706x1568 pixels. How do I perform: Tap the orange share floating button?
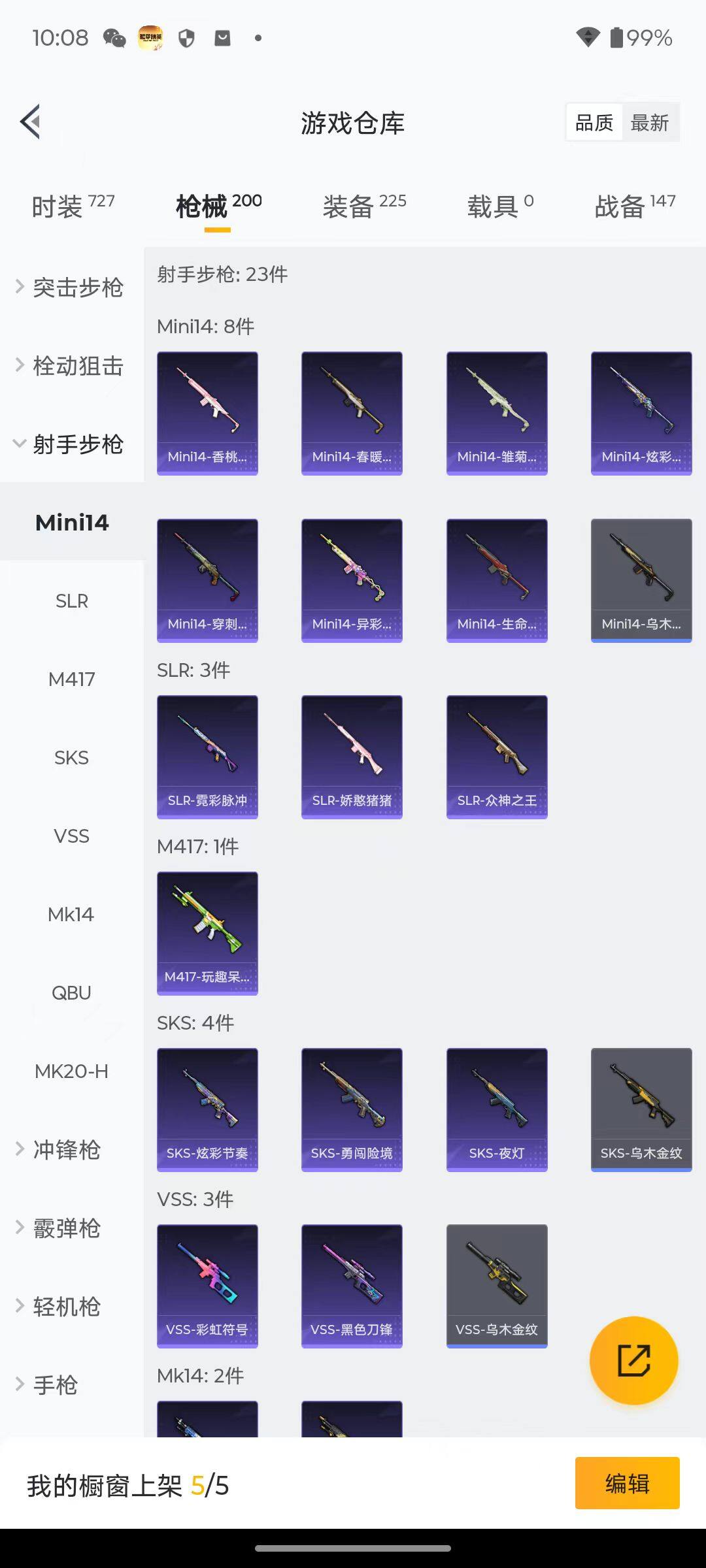coord(633,1360)
